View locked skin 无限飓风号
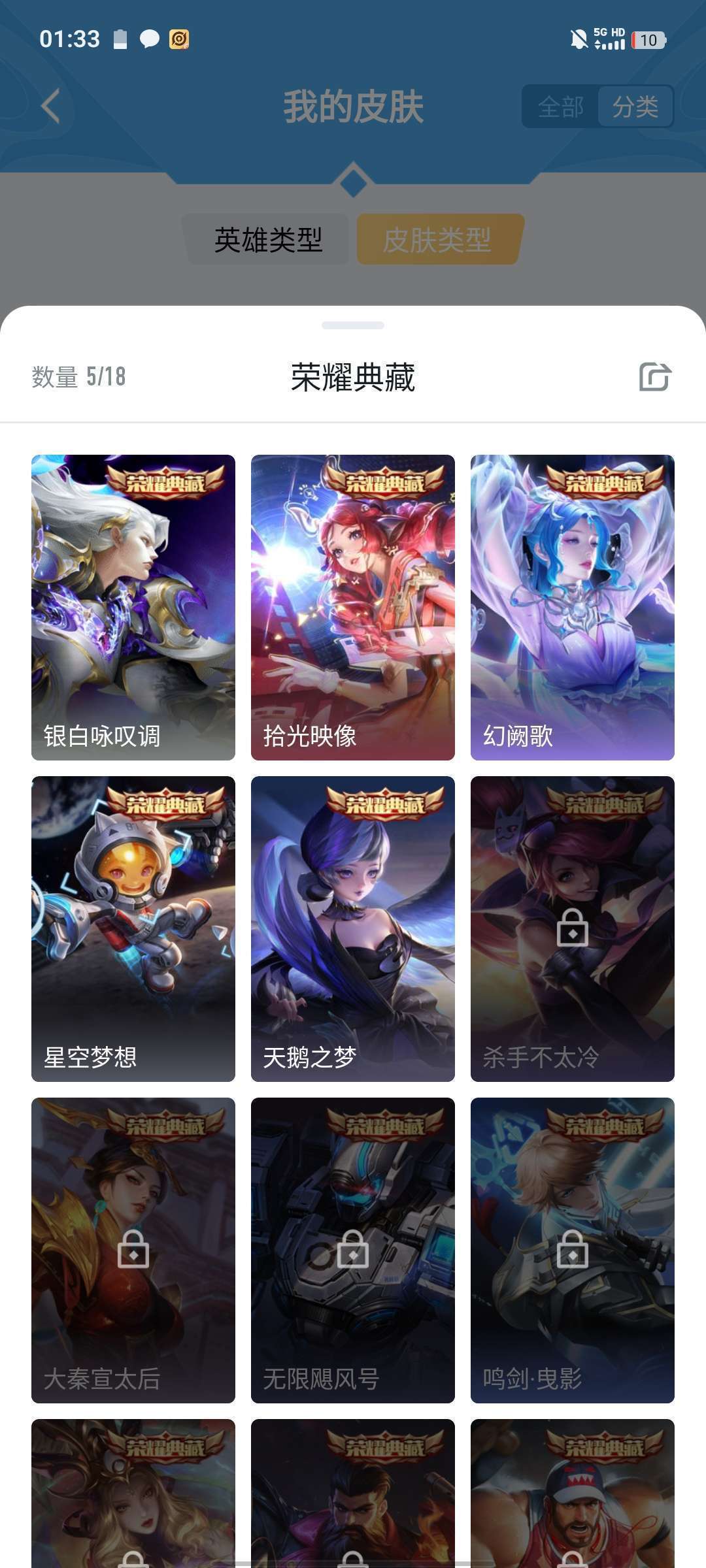706x1568 pixels. (353, 1250)
